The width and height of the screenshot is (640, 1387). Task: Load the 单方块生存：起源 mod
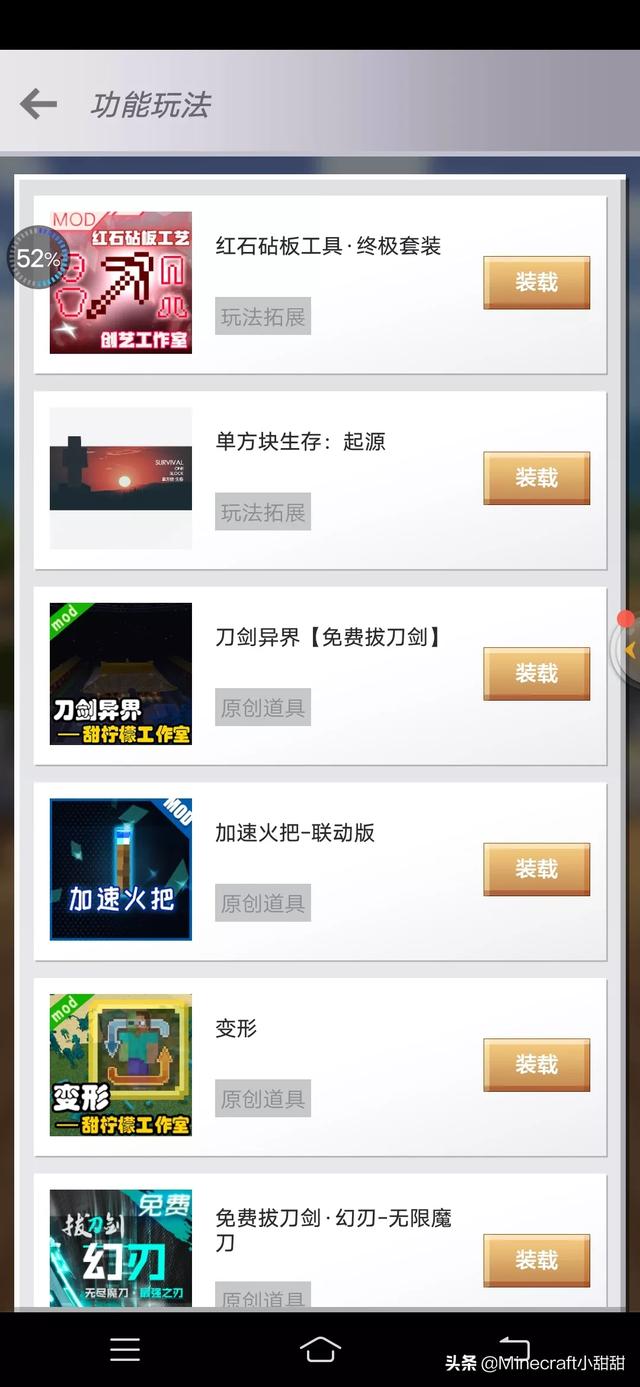point(537,478)
